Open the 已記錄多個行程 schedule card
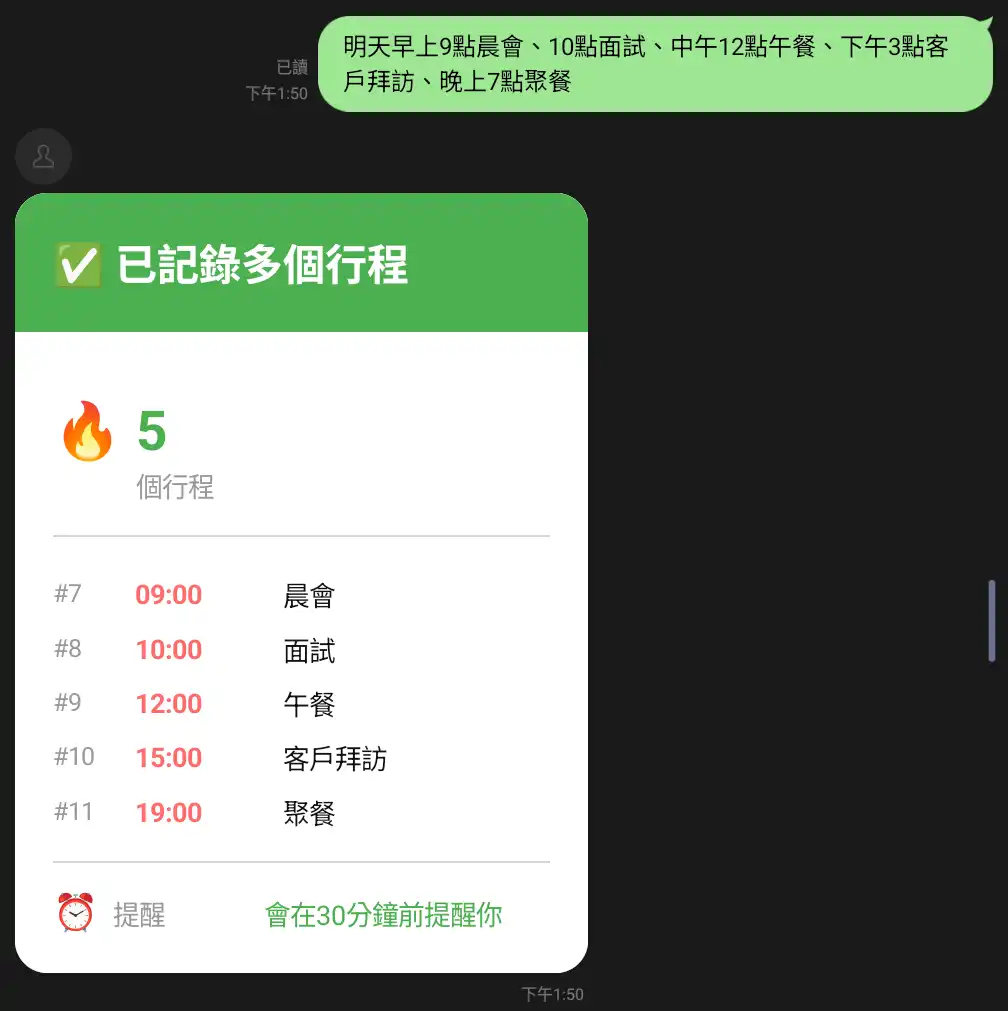Viewport: 1008px width, 1011px height. click(x=301, y=582)
